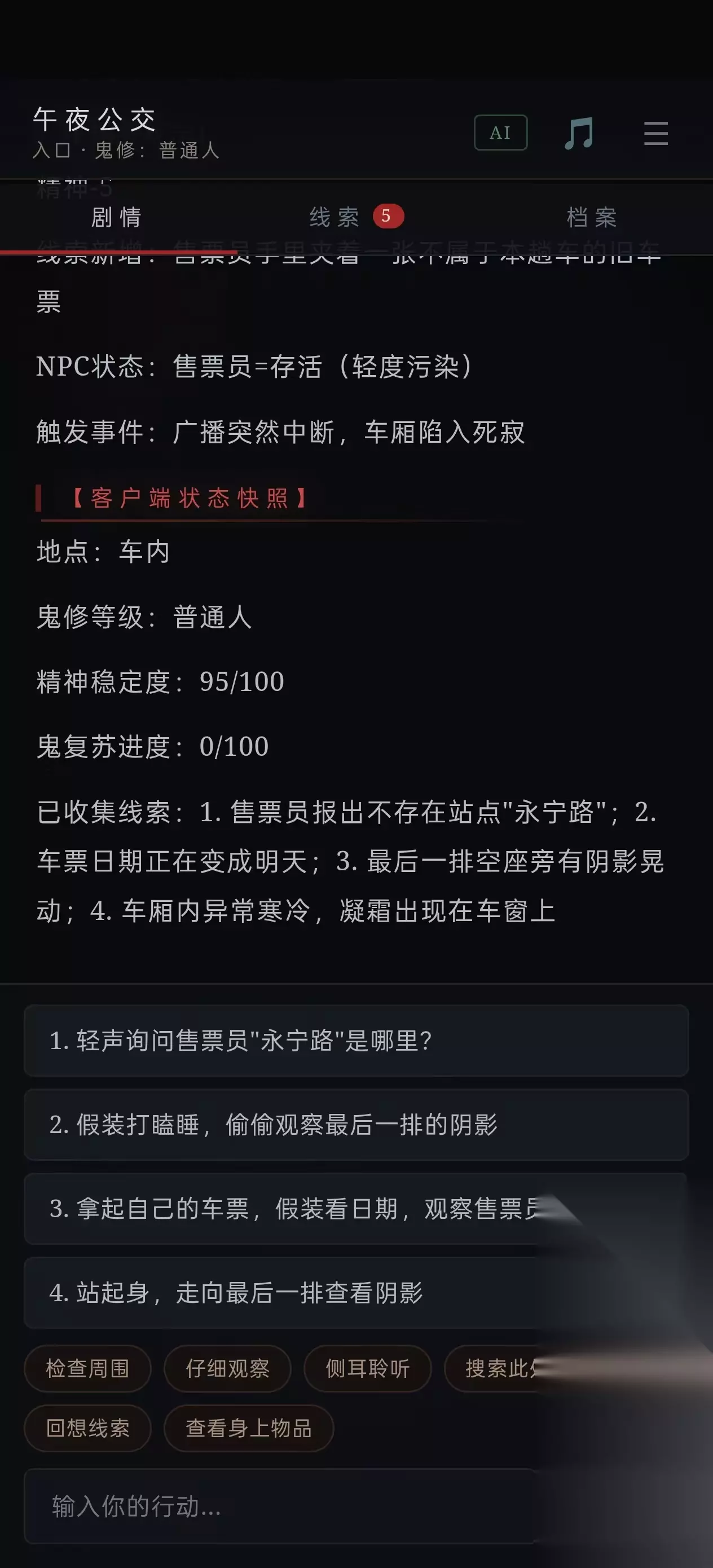Focus the 输入你的行动 input field

pyautogui.click(x=356, y=1506)
